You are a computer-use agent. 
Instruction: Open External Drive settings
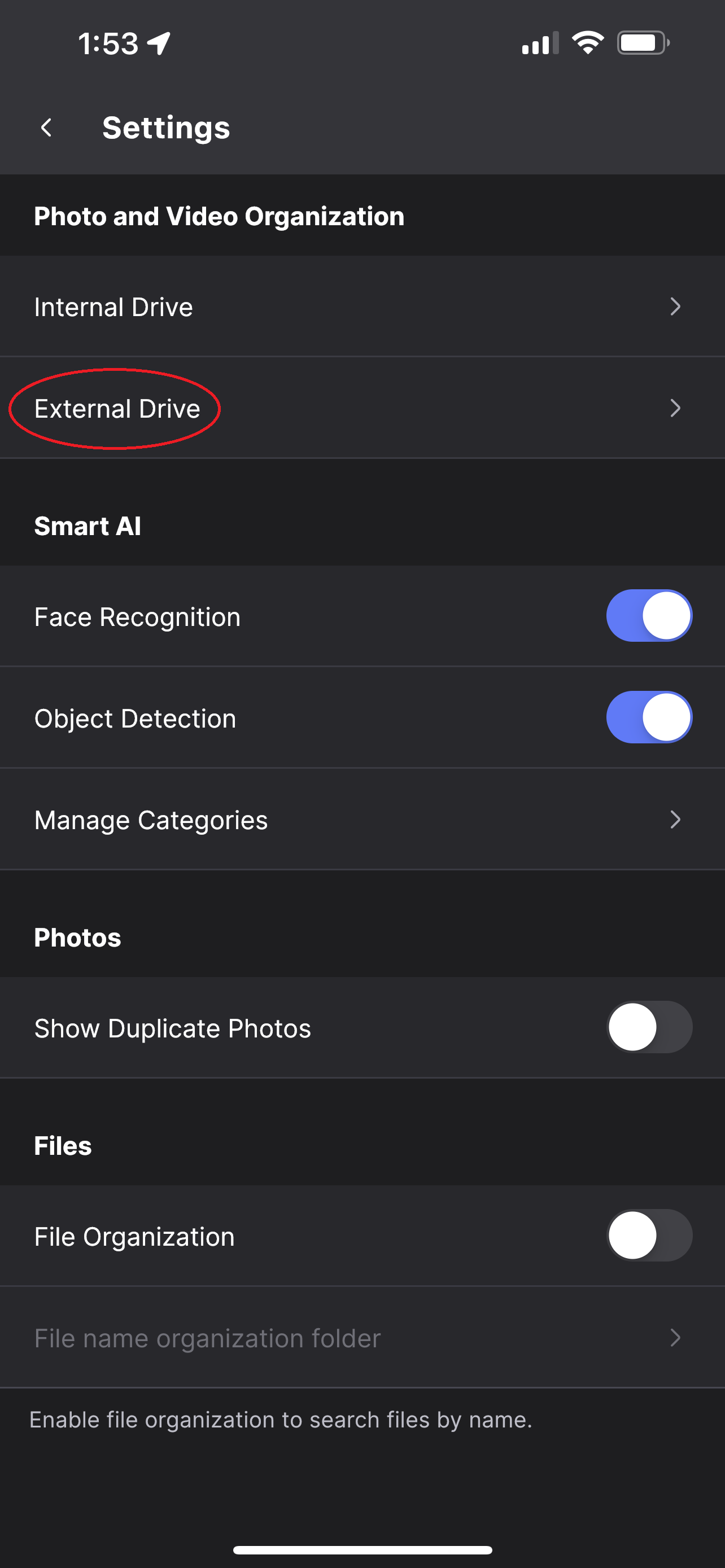pos(362,408)
